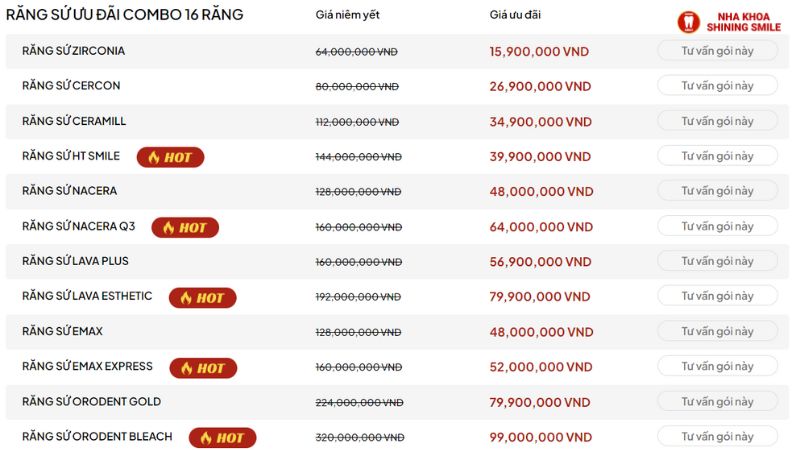Tap Tư vấn gói này for Răng sứ Zirconia
The width and height of the screenshot is (800, 450).
[717, 51]
